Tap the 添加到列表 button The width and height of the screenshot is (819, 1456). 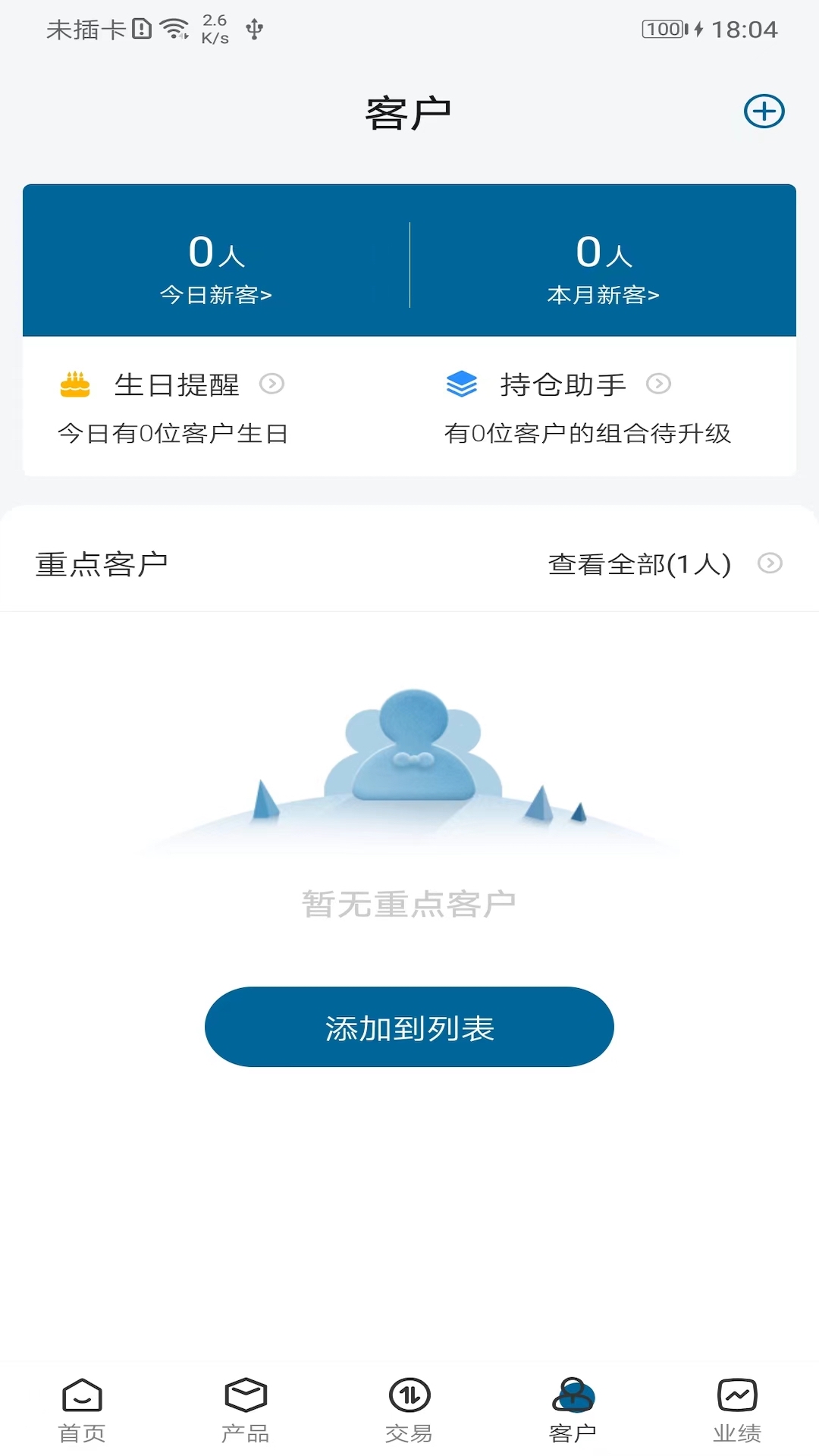409,1026
